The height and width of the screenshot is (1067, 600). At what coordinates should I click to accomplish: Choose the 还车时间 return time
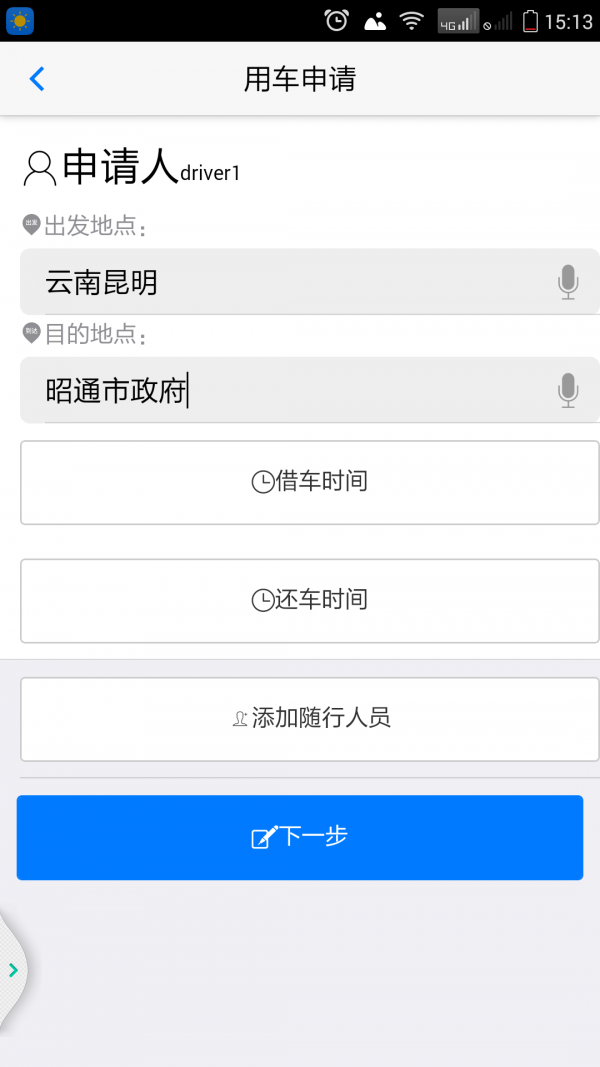309,600
